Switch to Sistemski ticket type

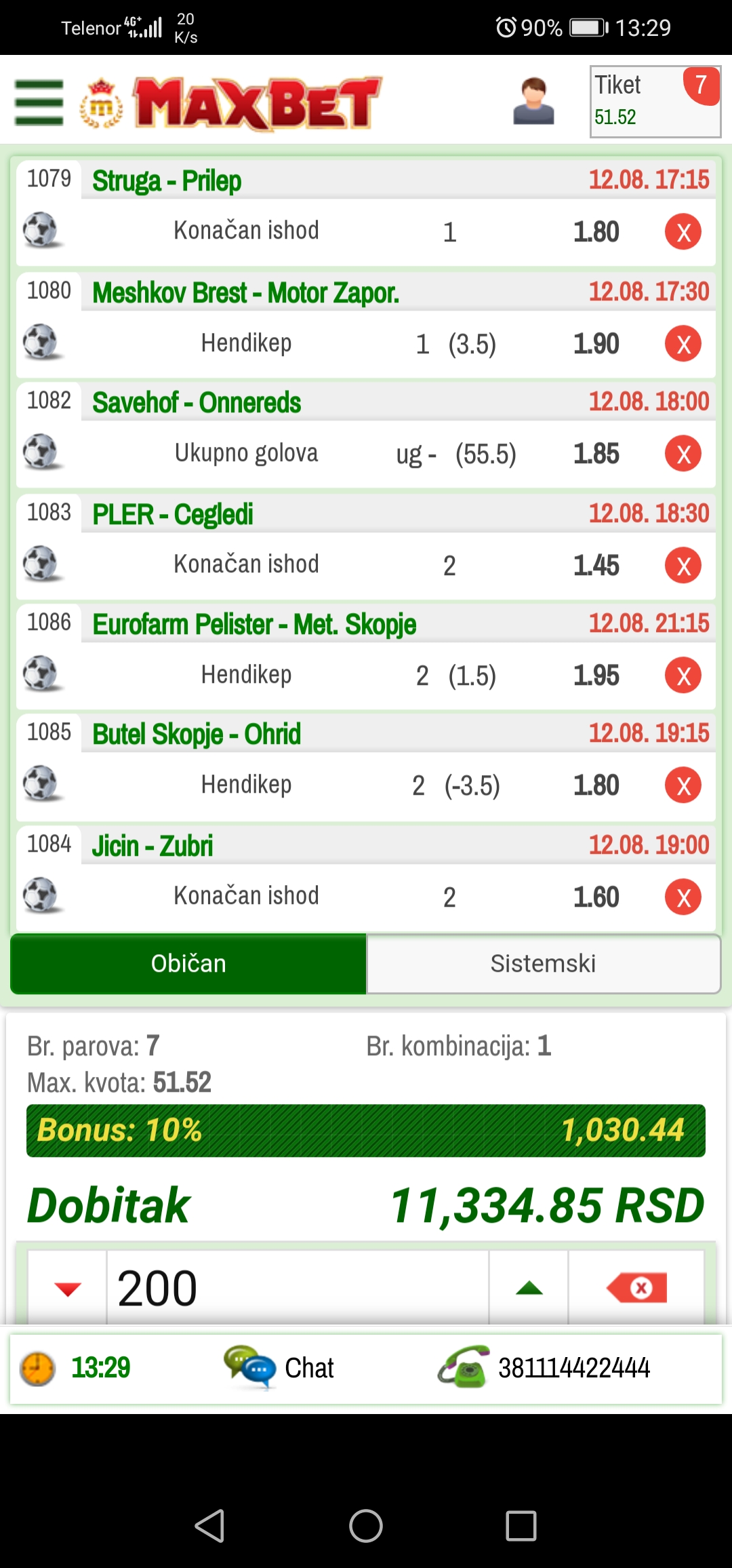[543, 964]
